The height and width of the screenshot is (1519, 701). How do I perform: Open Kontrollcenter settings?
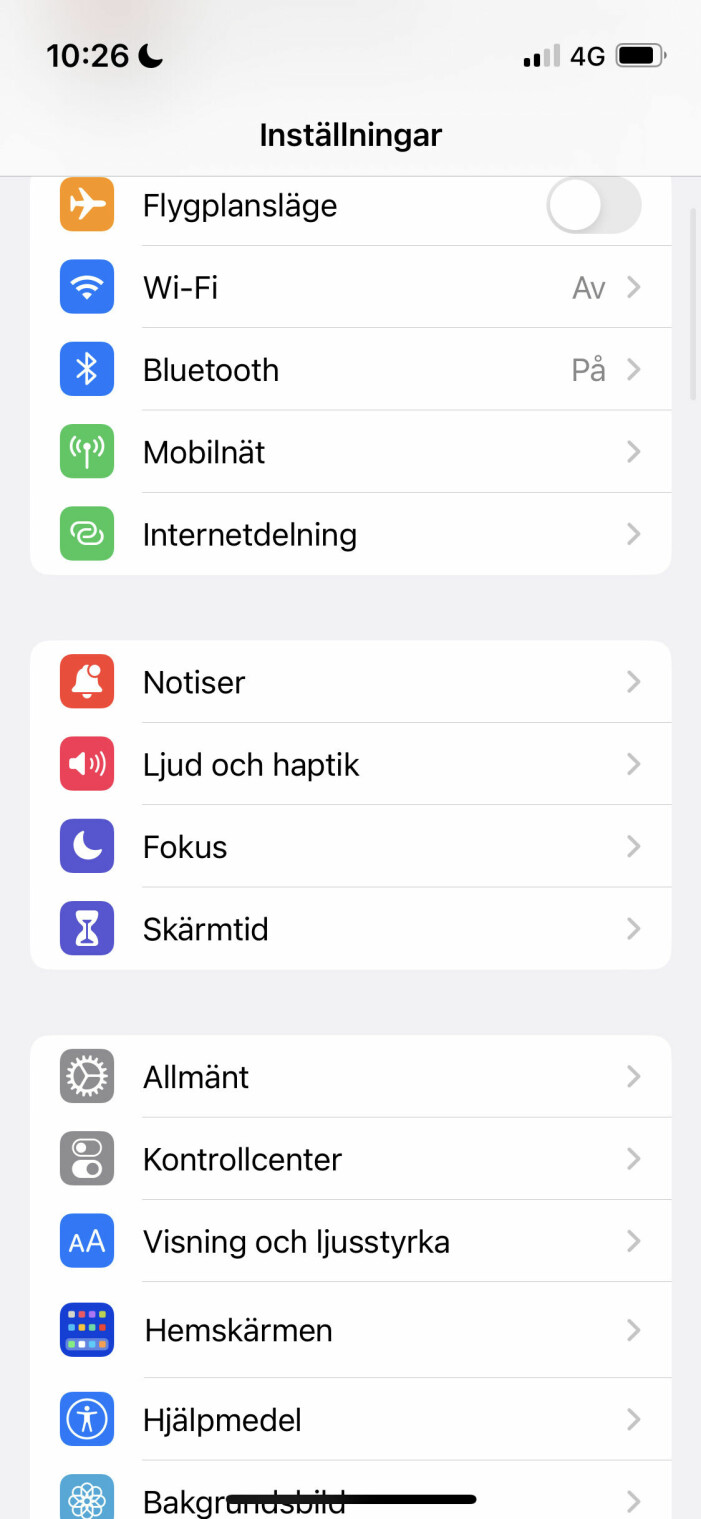pyautogui.click(x=350, y=1159)
